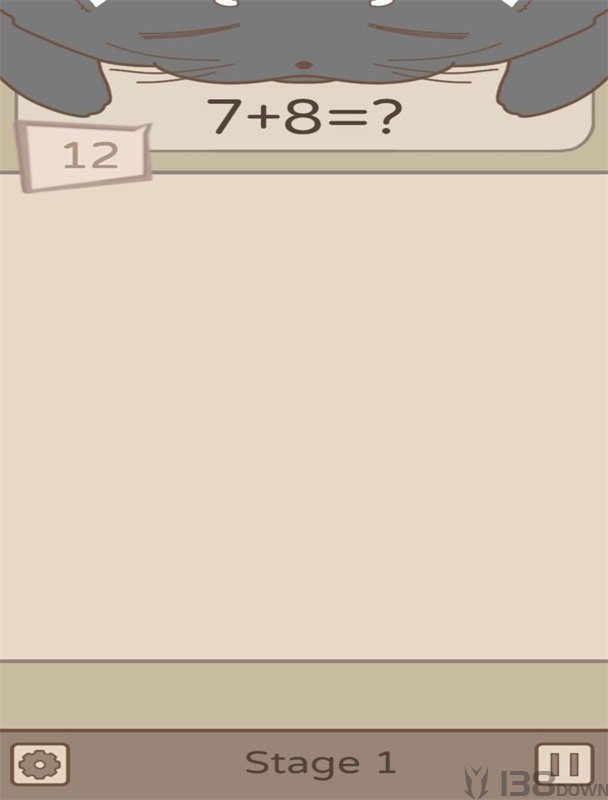
Task: Pause the game
Action: (x=564, y=765)
